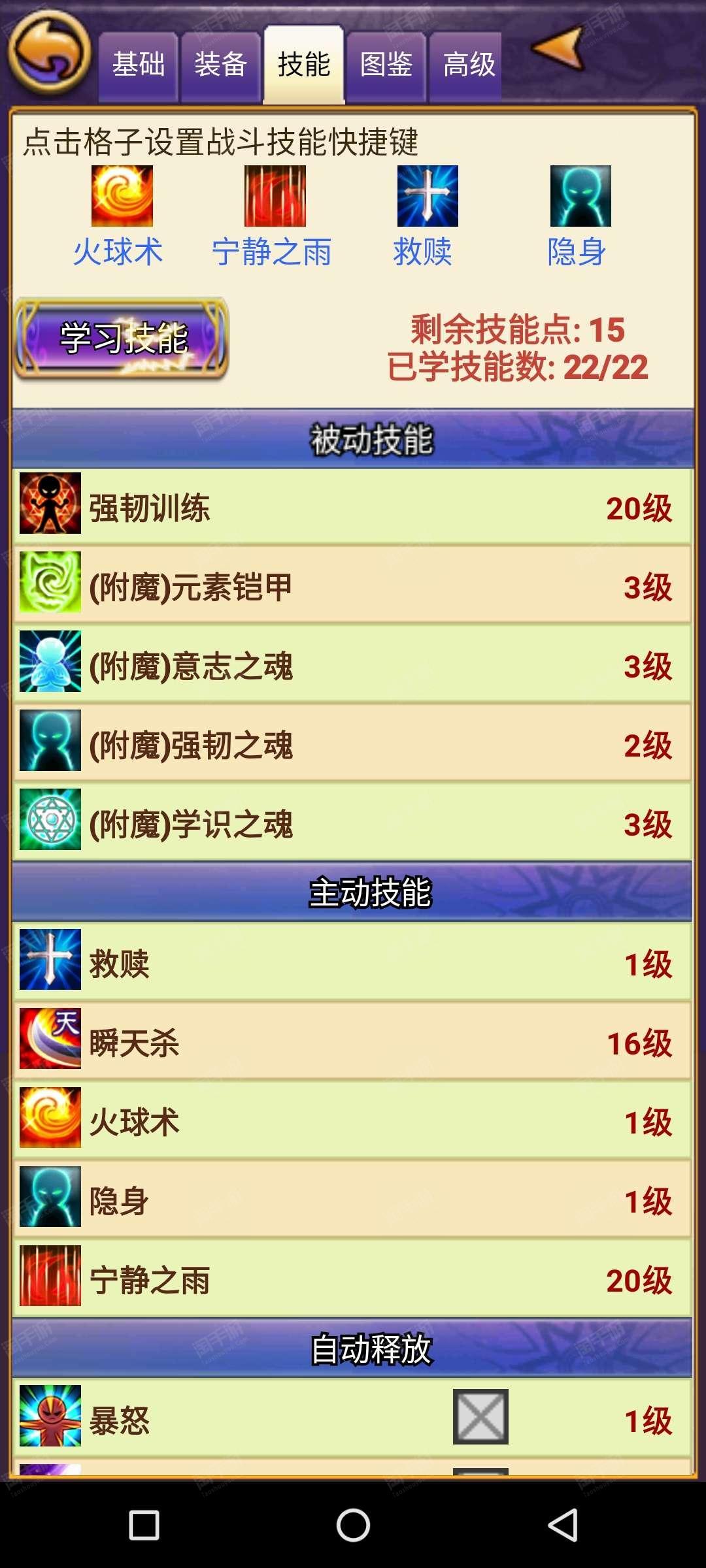This screenshot has width=706, height=1568.
Task: Tap the 宁静之雨 shortcut slot
Action: (275, 196)
